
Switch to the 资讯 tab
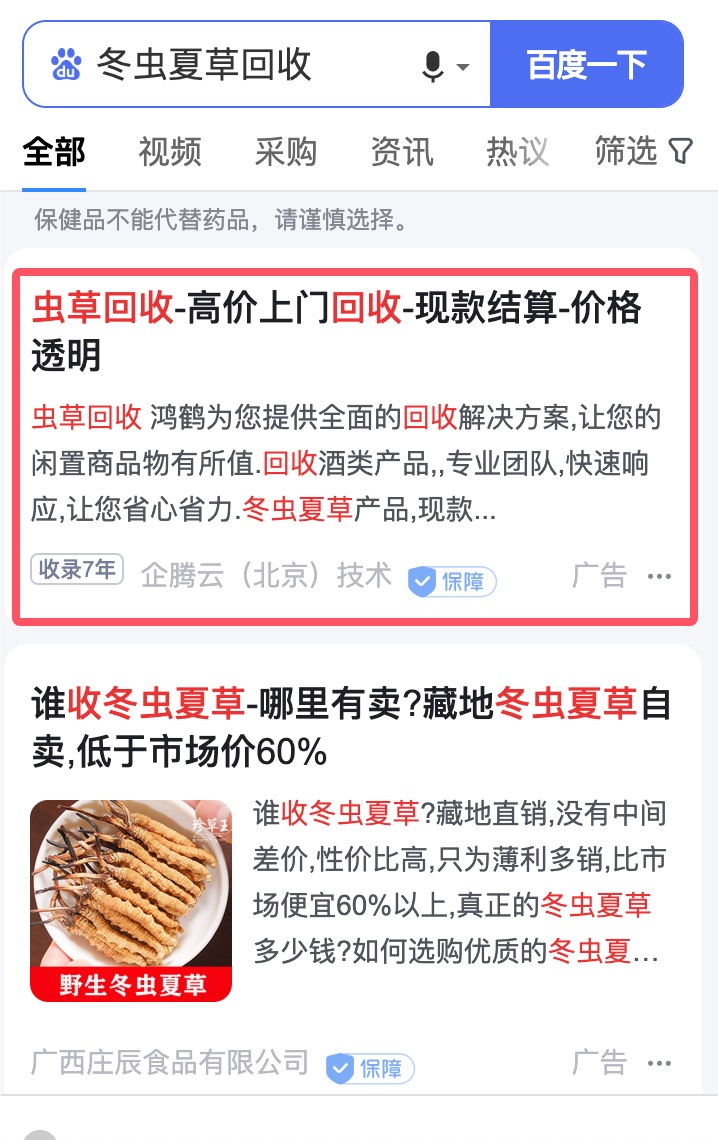click(402, 152)
